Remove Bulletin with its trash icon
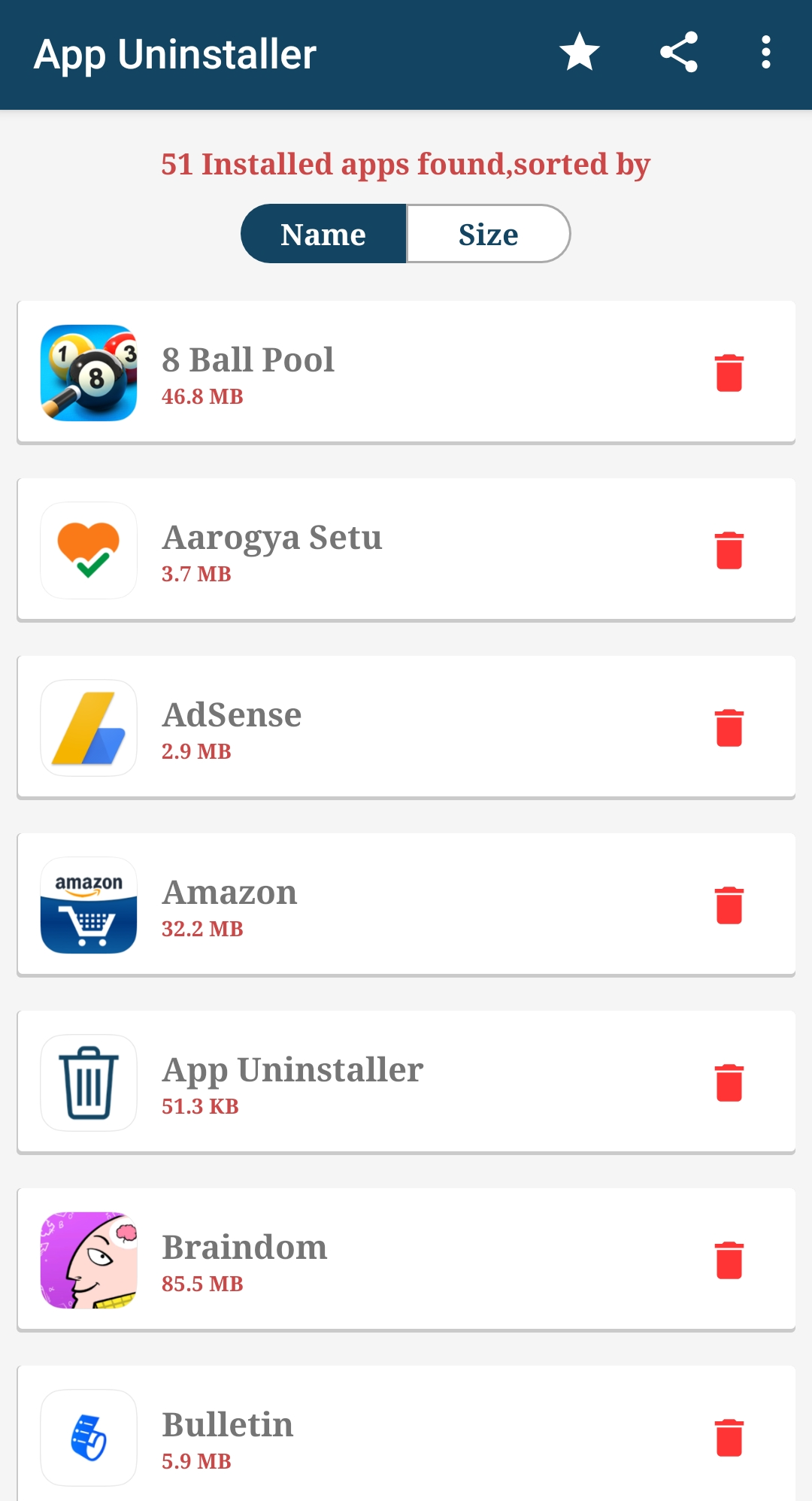This screenshot has height=1501, width=812. pyautogui.click(x=729, y=1438)
